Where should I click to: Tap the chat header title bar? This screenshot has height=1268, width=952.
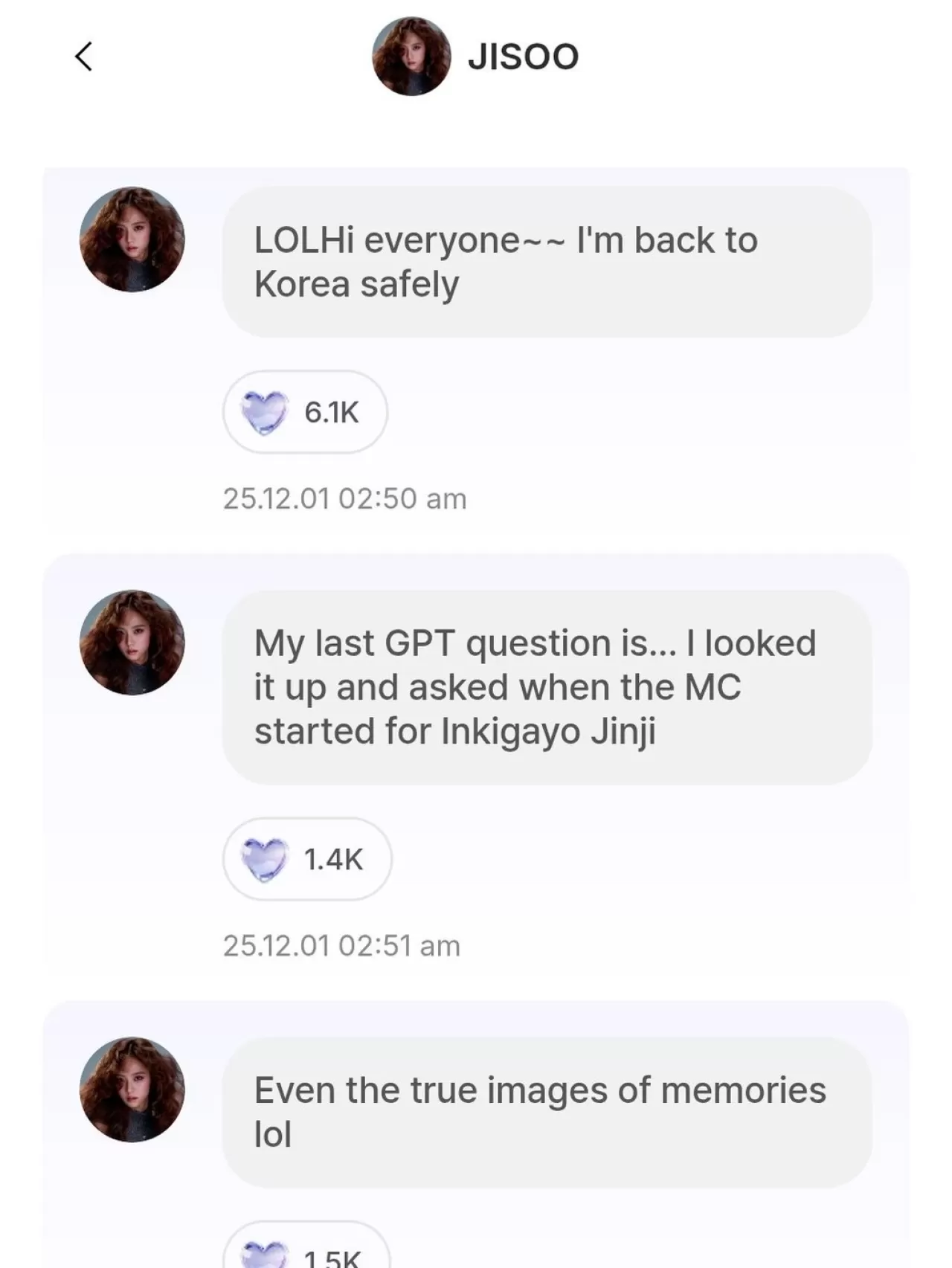pyautogui.click(x=476, y=56)
